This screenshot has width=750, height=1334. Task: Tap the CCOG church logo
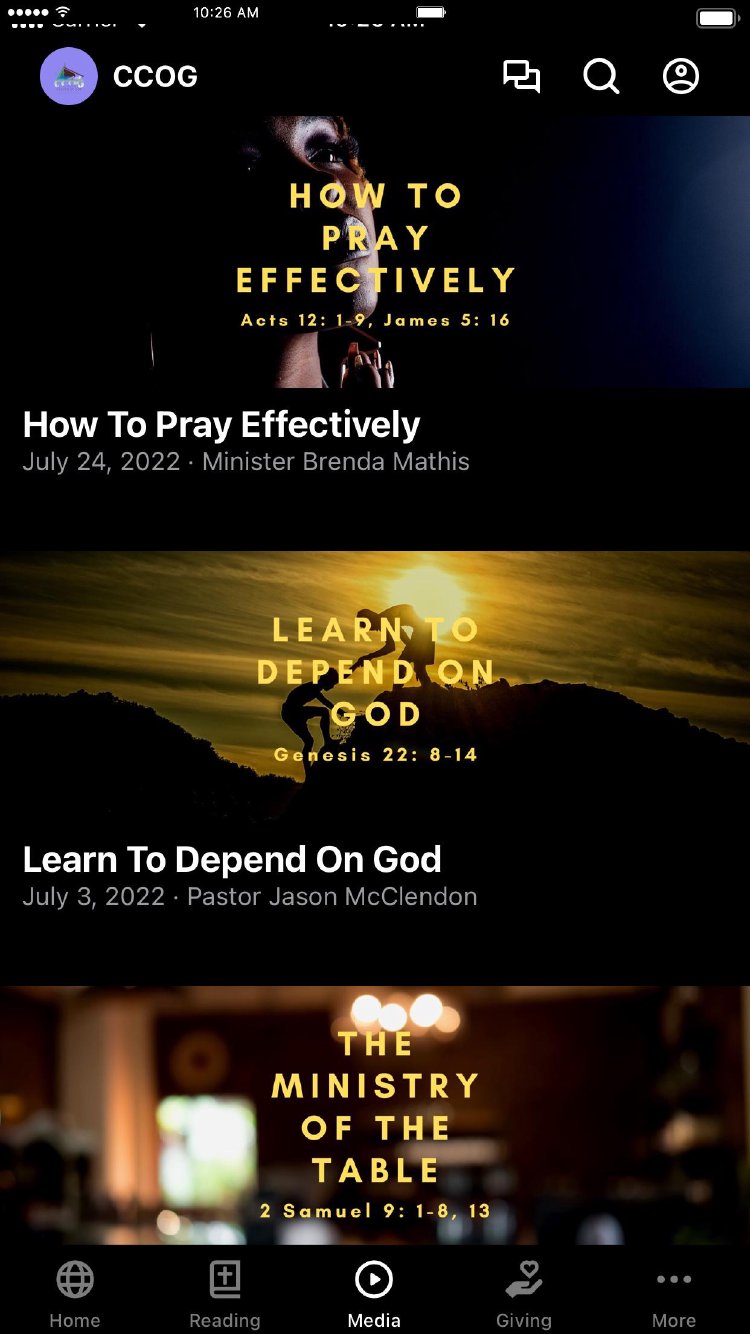[x=69, y=76]
